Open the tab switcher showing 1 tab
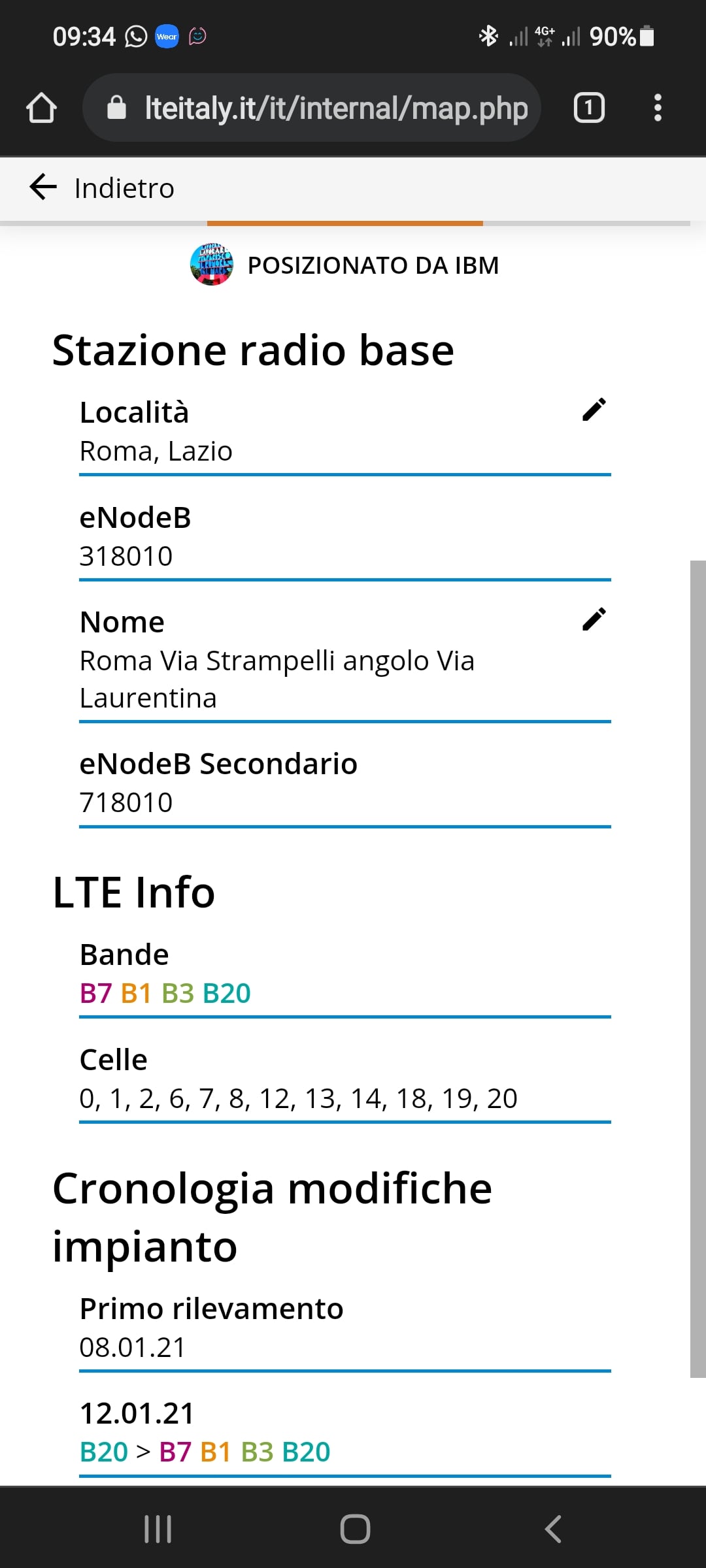Viewport: 706px width, 1568px height. click(x=589, y=108)
